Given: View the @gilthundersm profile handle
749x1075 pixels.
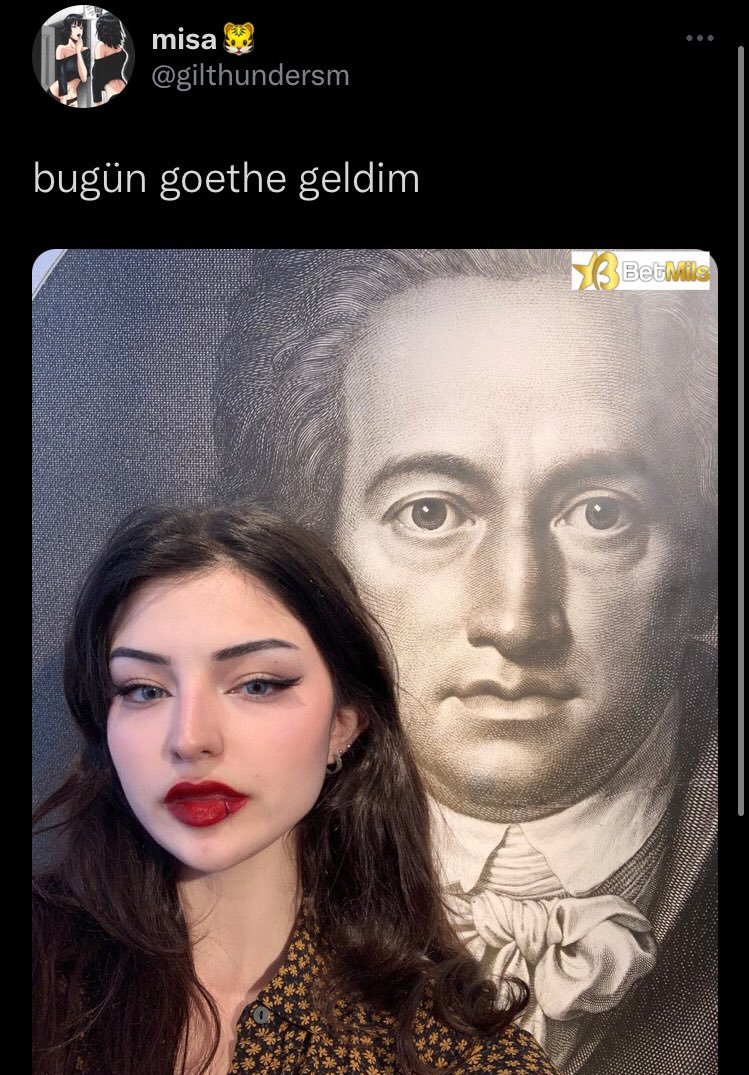Looking at the screenshot, I should [x=249, y=76].
